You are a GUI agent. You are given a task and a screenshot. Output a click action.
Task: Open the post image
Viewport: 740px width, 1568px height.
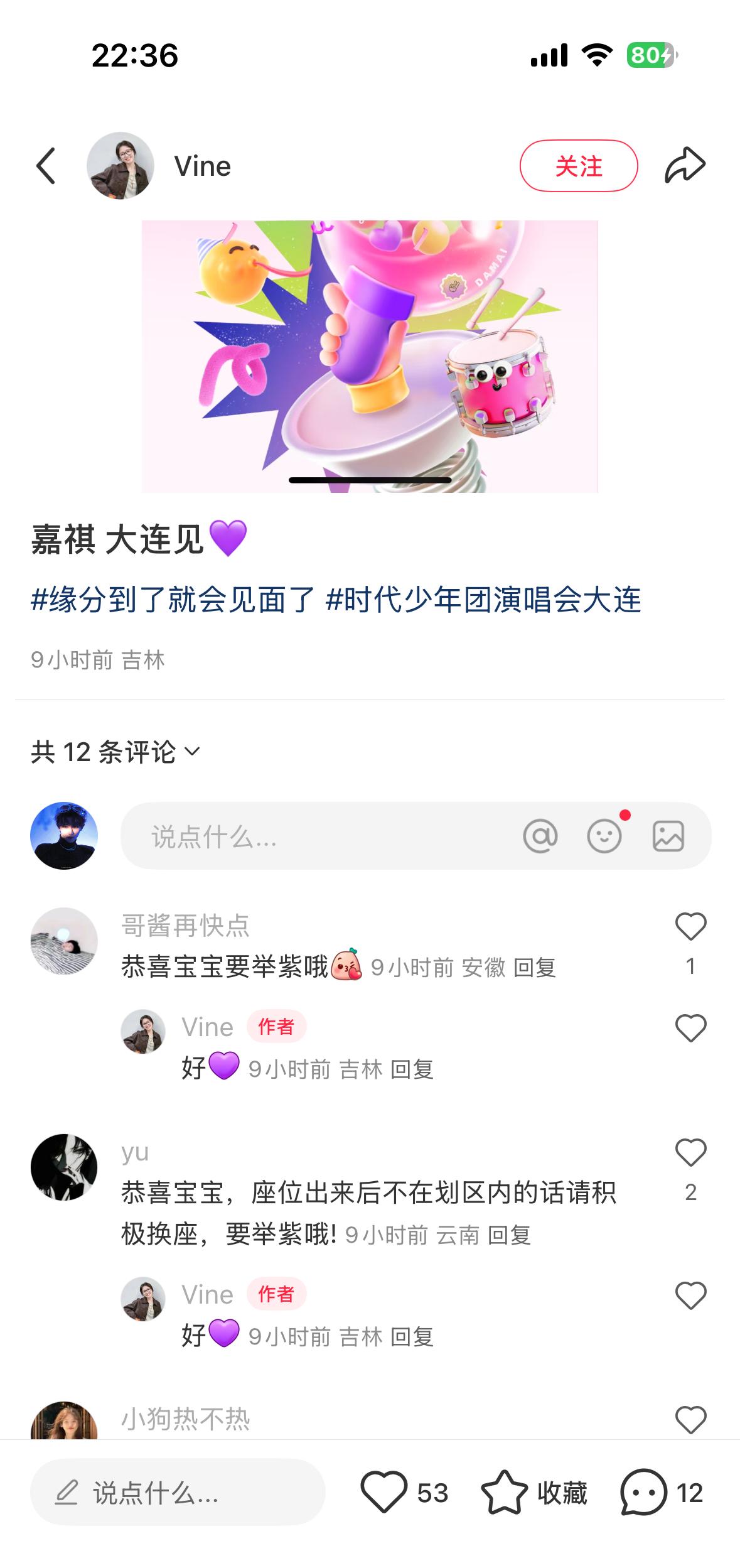370,356
